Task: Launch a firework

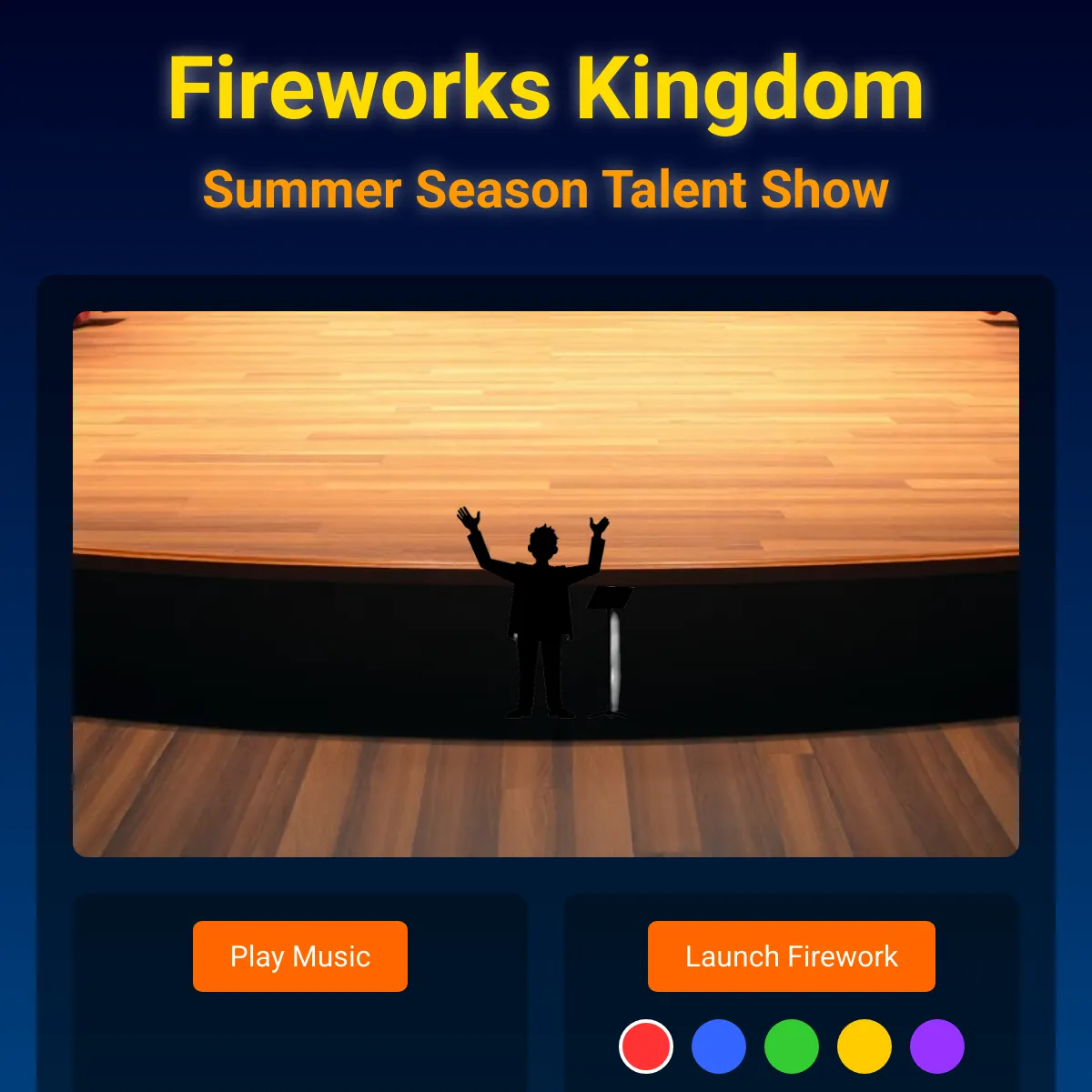Action: point(792,956)
